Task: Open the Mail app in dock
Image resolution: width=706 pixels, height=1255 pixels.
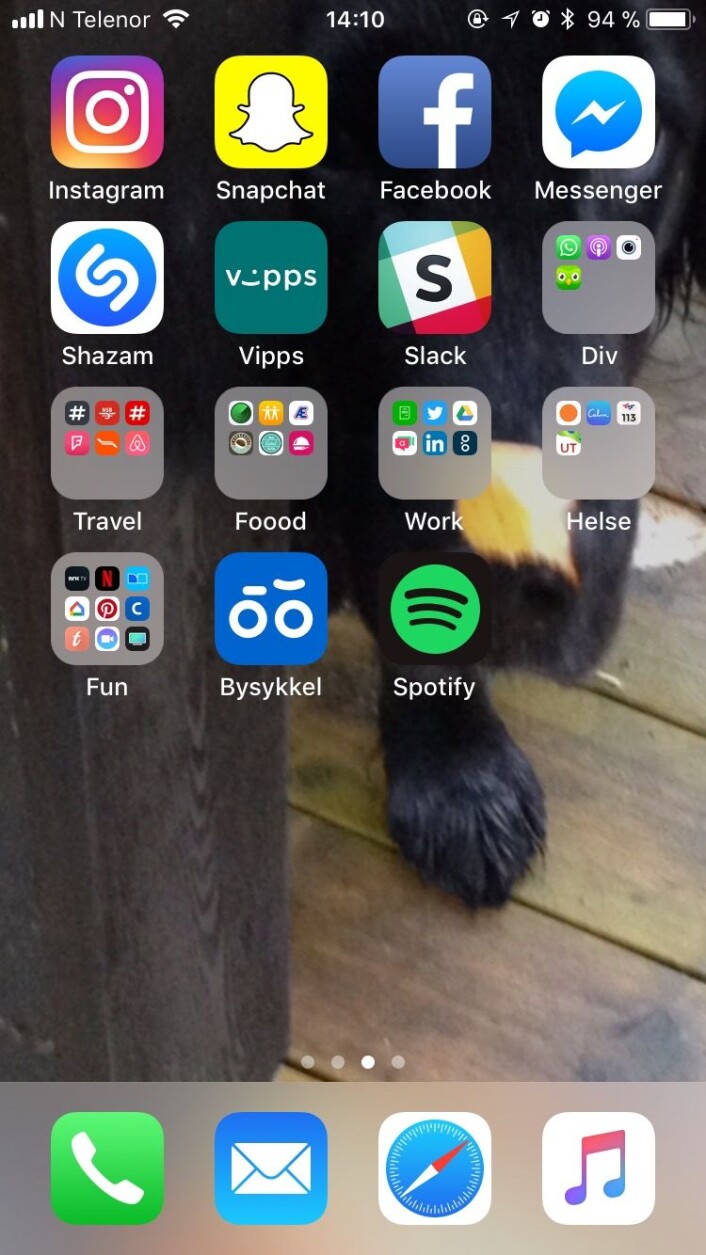Action: pos(271,1168)
